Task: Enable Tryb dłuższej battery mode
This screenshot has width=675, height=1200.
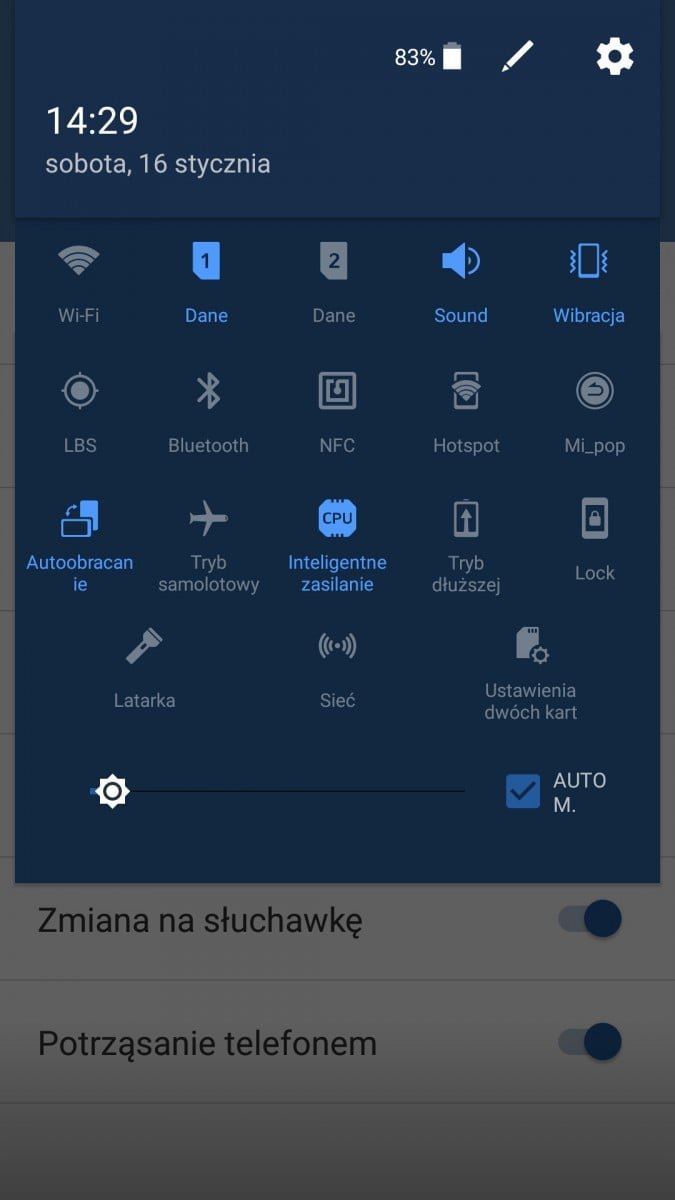Action: pos(466,520)
